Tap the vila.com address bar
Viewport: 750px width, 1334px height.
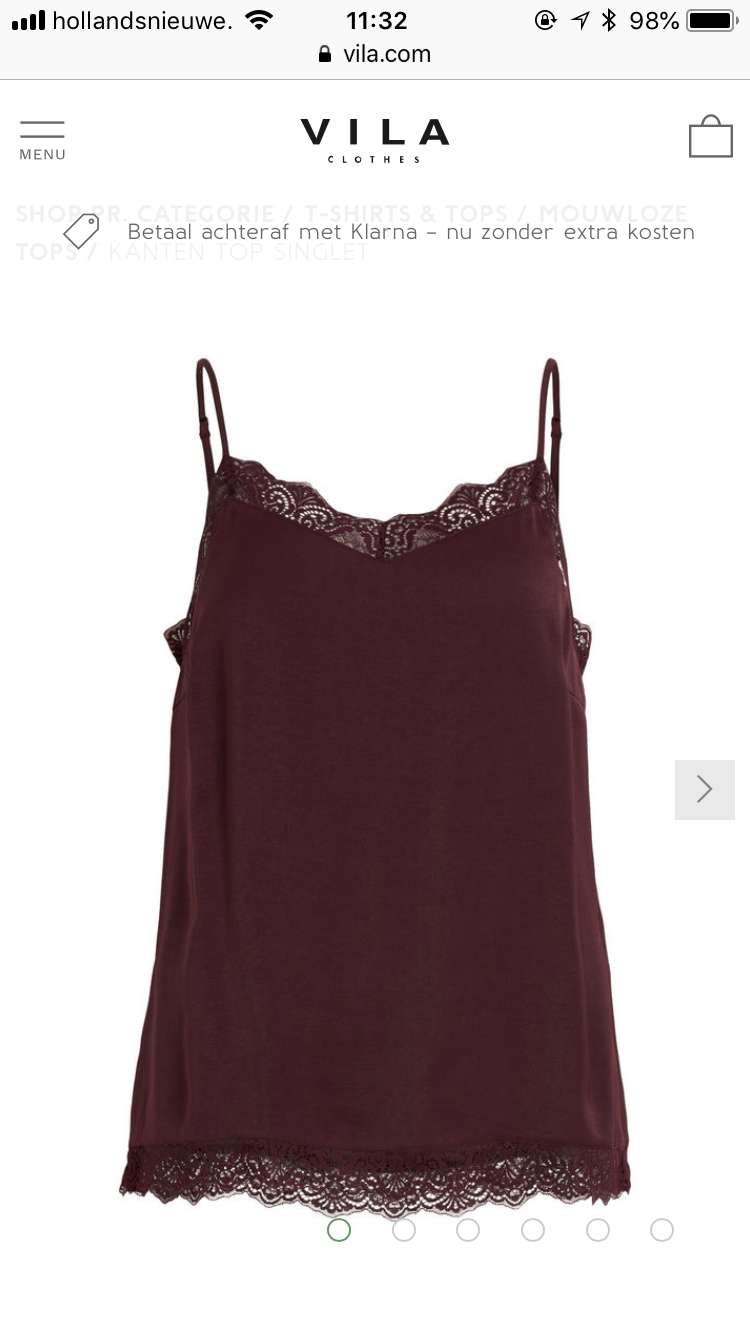pyautogui.click(x=375, y=54)
